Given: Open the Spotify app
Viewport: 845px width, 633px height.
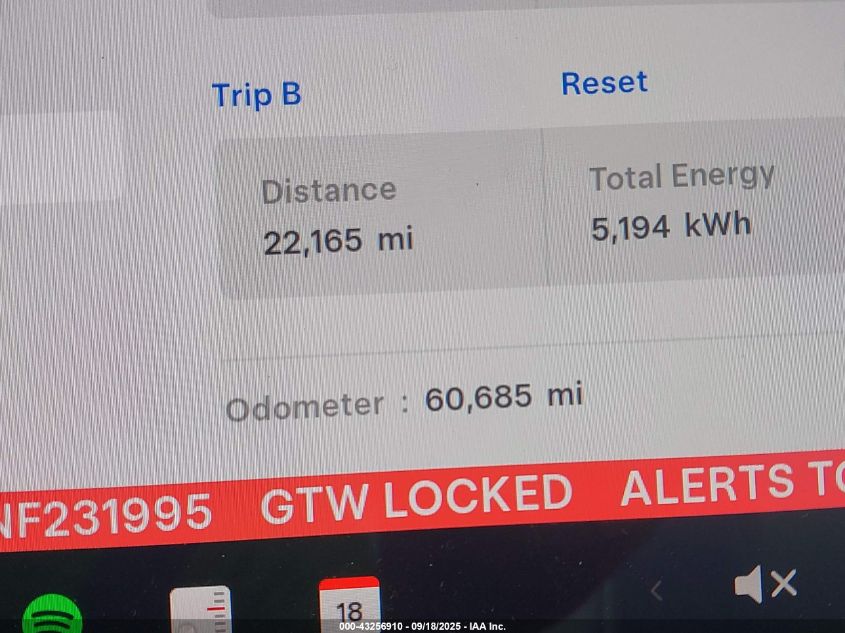Looking at the screenshot, I should 51,615.
